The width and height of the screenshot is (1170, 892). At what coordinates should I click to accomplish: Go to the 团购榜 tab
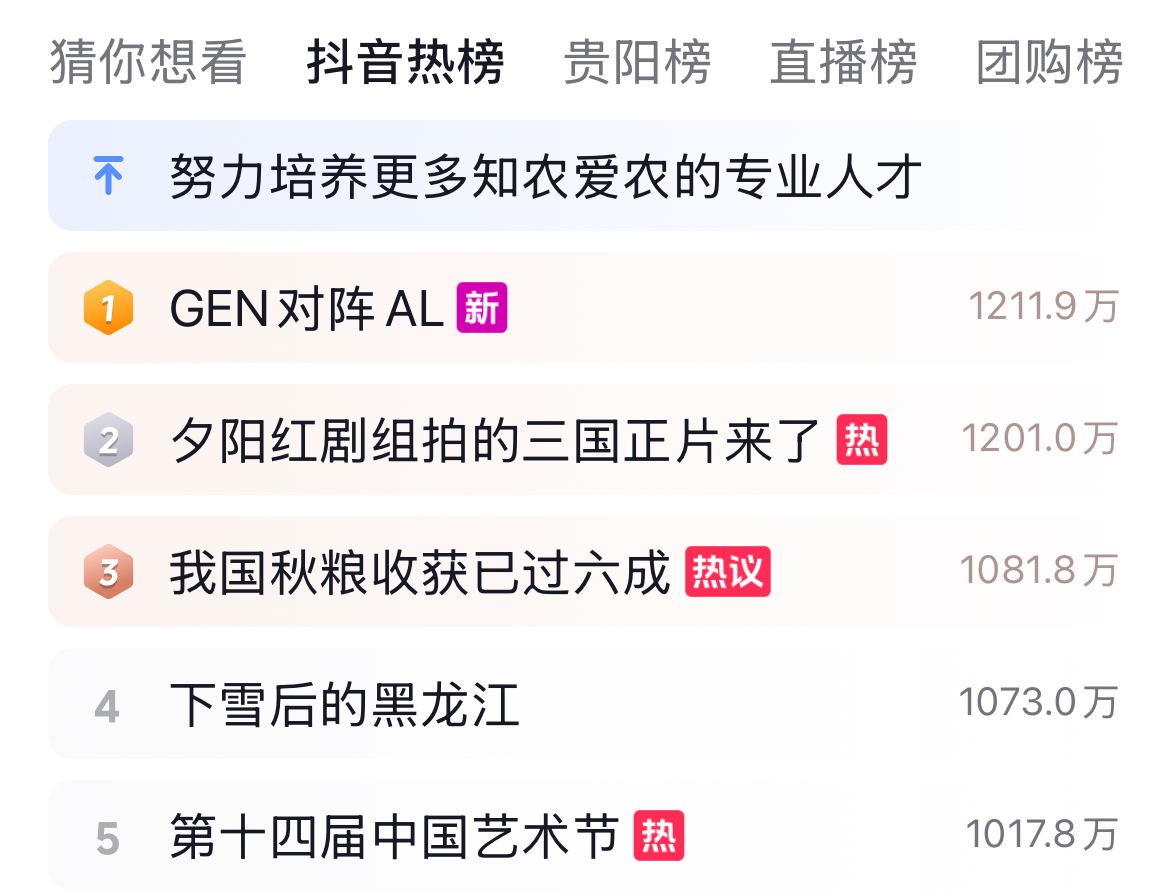[1049, 62]
